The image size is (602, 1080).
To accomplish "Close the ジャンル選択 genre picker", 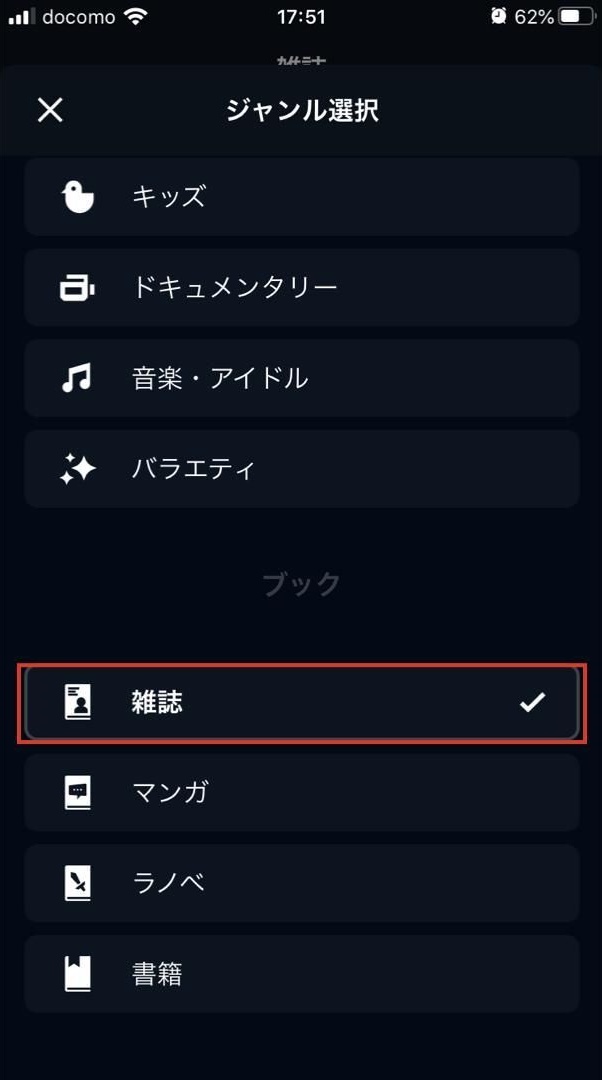I will [50, 110].
